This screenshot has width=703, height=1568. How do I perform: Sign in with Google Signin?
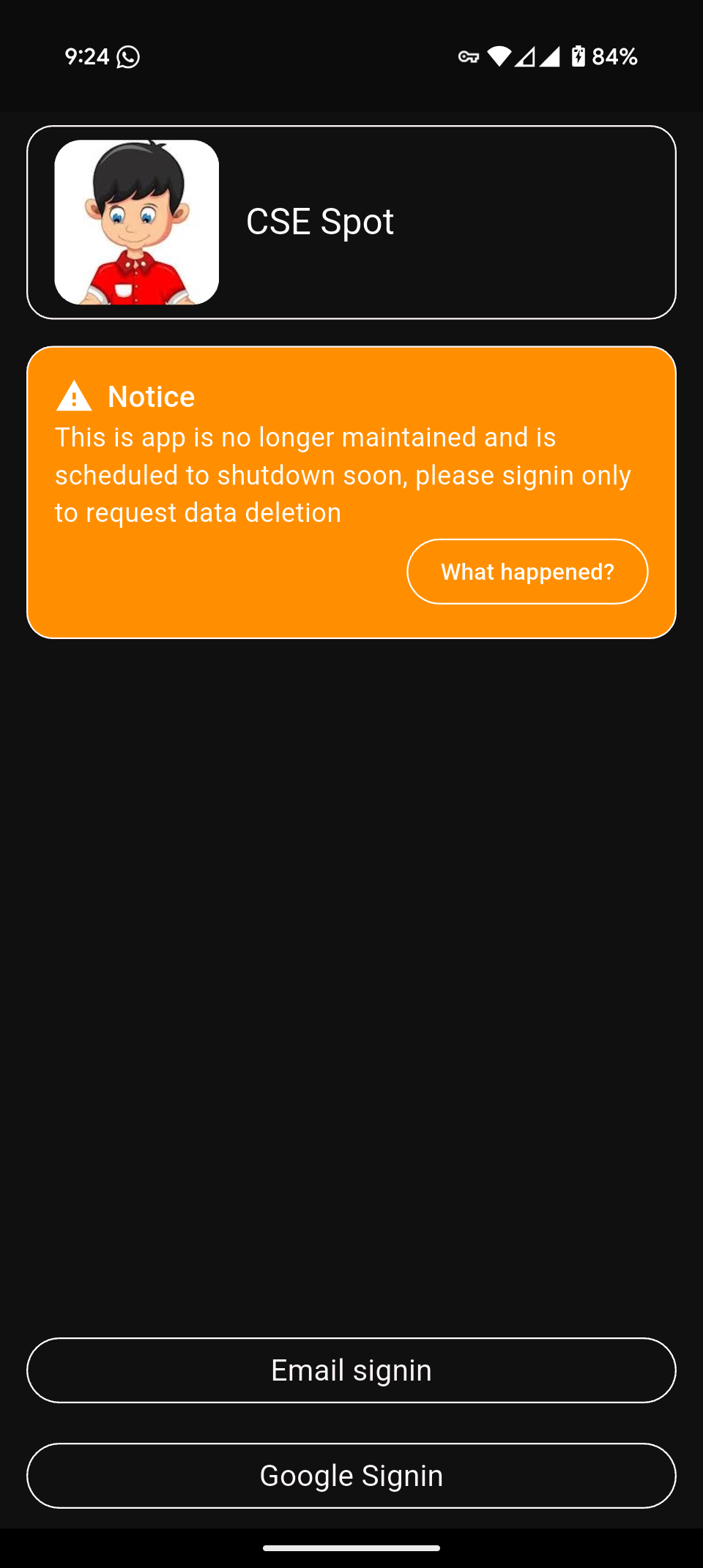(x=351, y=1476)
